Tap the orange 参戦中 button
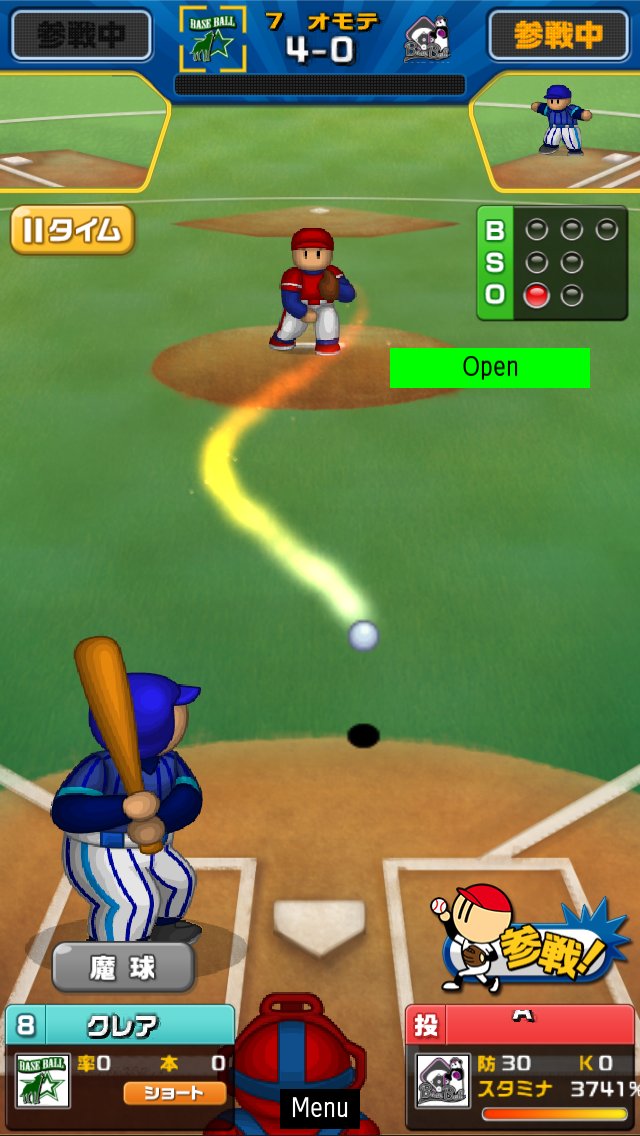Screen dimensions: 640x1136 [x=558, y=35]
